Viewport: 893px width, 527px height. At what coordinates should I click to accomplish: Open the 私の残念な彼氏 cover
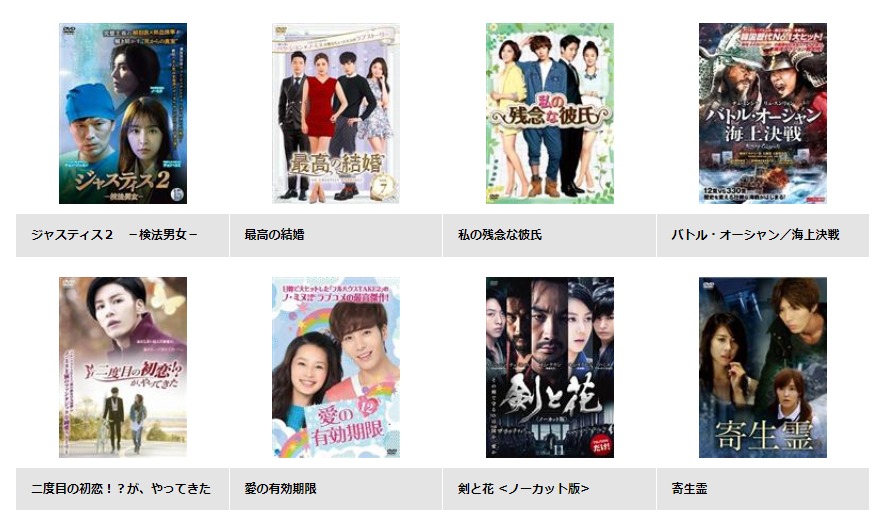pos(549,113)
